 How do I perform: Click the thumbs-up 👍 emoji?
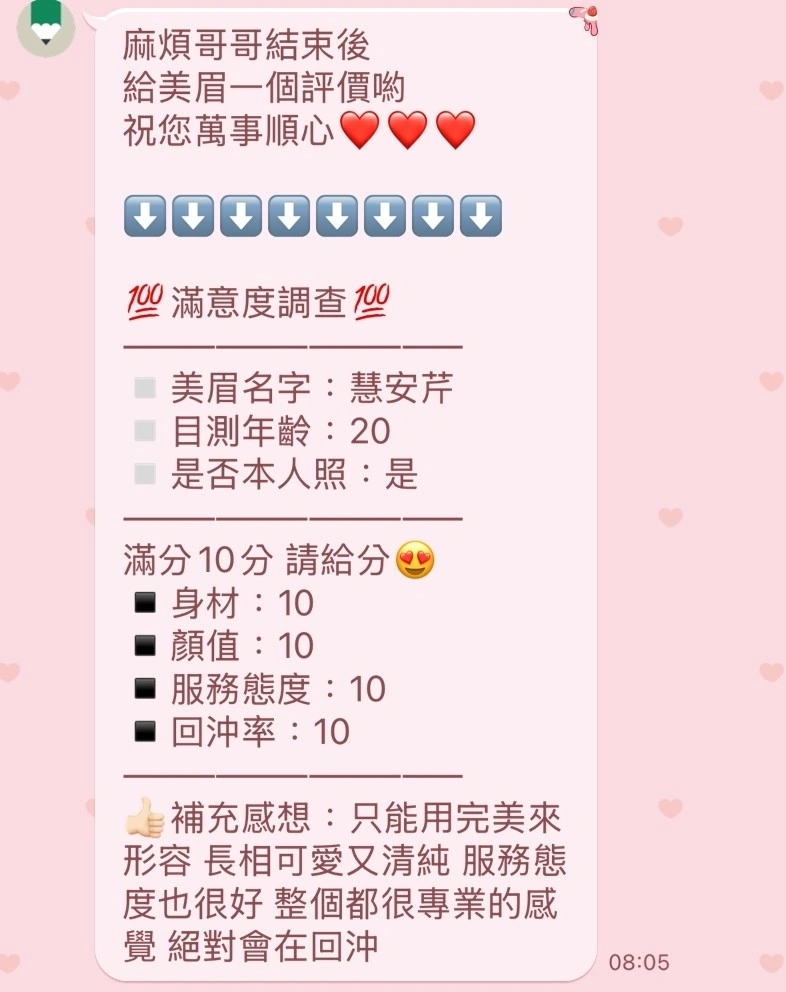click(x=146, y=817)
